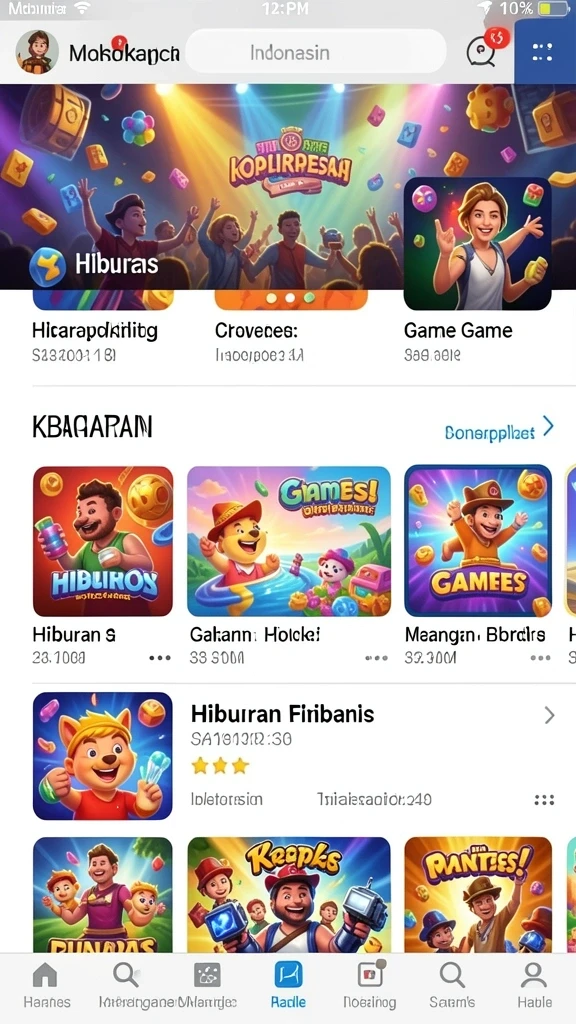Switch to the Hable profile tab

point(534,987)
